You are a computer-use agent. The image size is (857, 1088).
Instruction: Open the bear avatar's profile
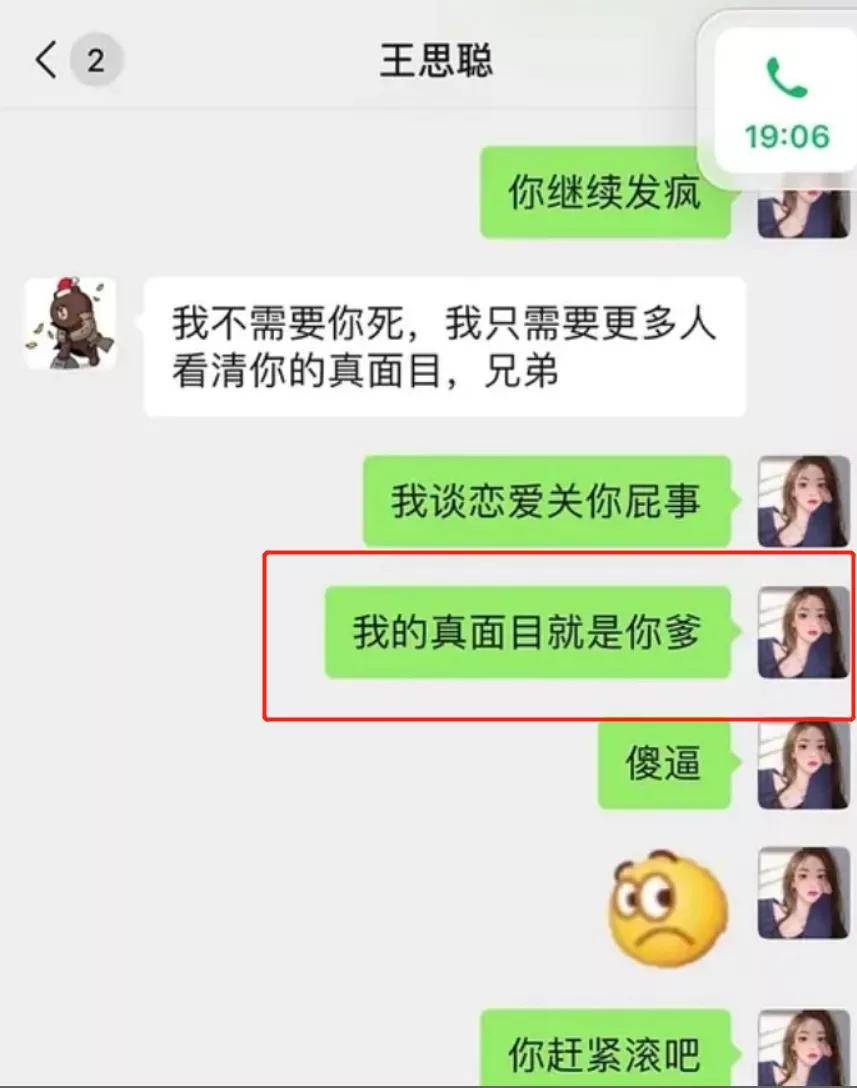click(x=69, y=323)
